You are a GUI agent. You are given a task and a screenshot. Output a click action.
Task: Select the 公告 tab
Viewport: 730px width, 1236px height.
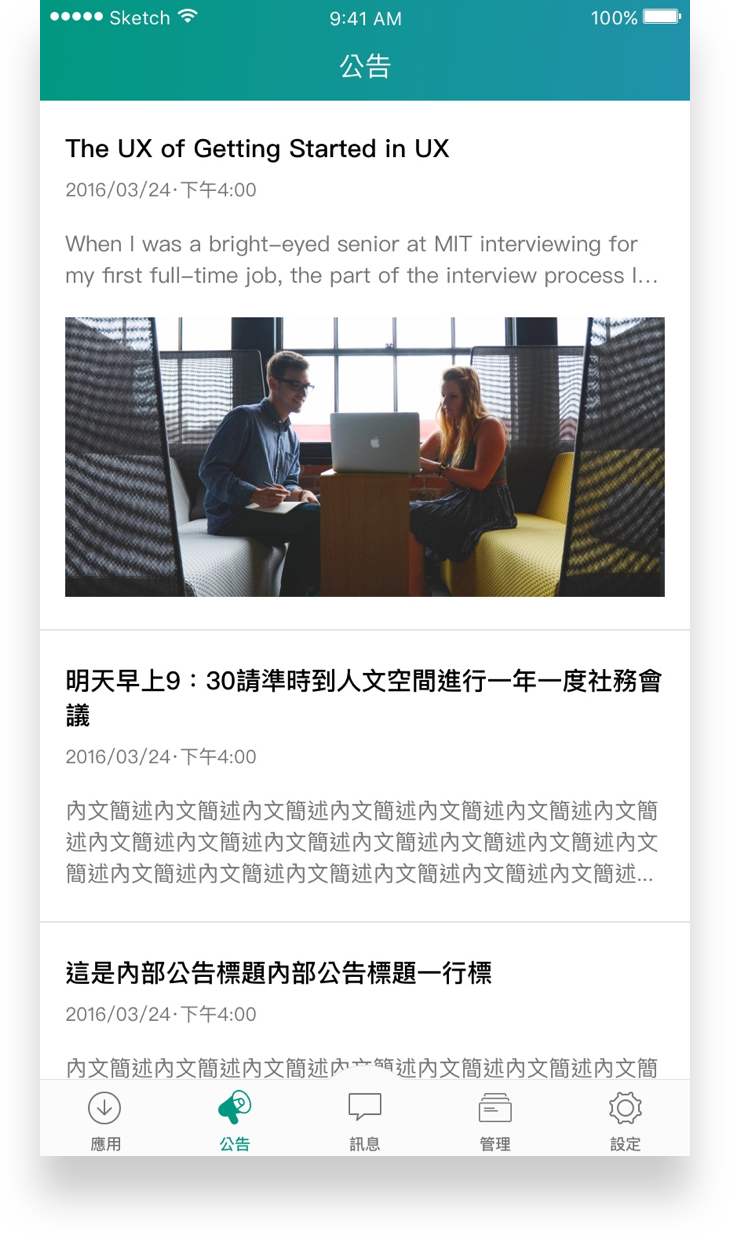235,1120
